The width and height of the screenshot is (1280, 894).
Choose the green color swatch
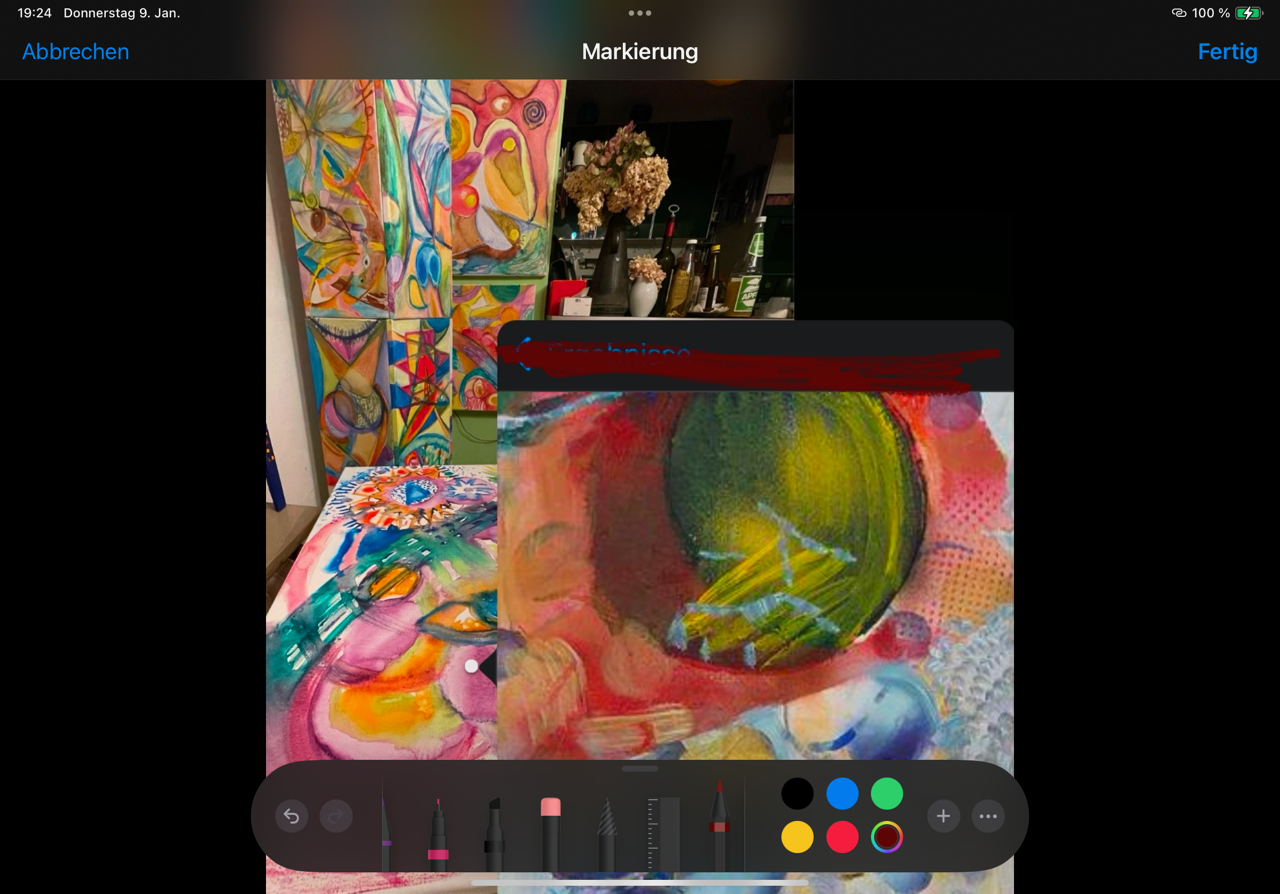click(x=887, y=794)
